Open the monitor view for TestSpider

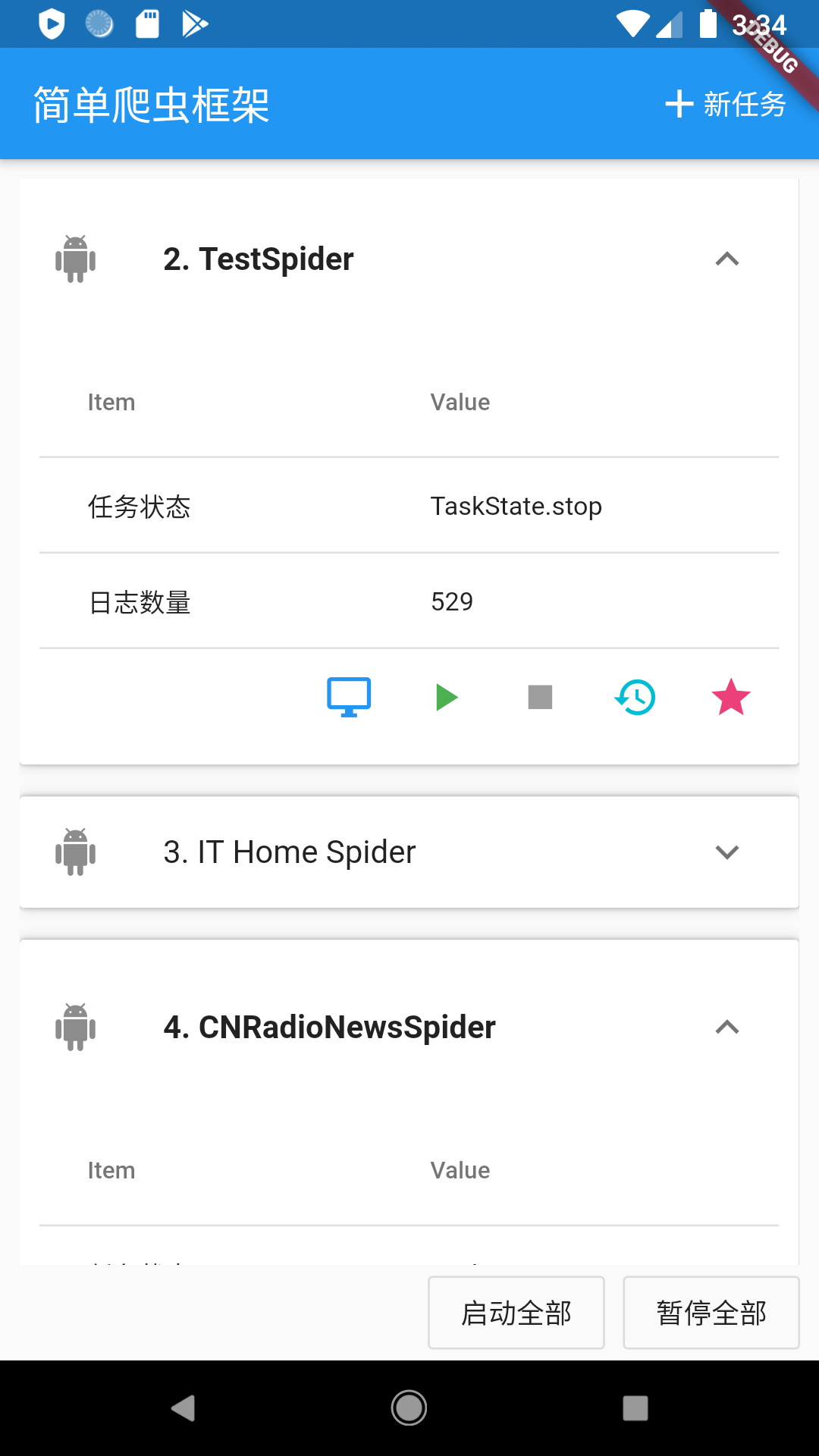click(x=349, y=697)
